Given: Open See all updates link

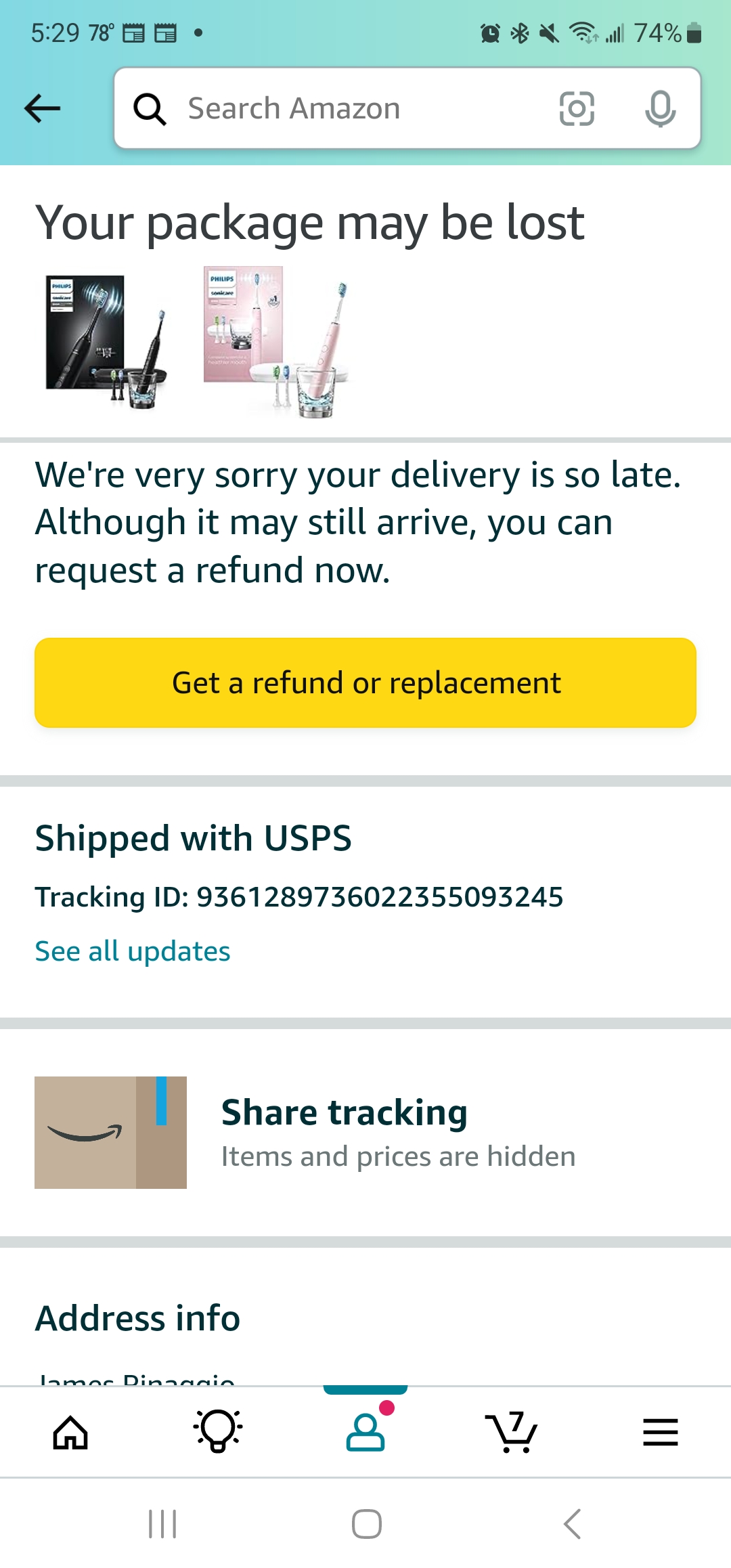Looking at the screenshot, I should [133, 951].
